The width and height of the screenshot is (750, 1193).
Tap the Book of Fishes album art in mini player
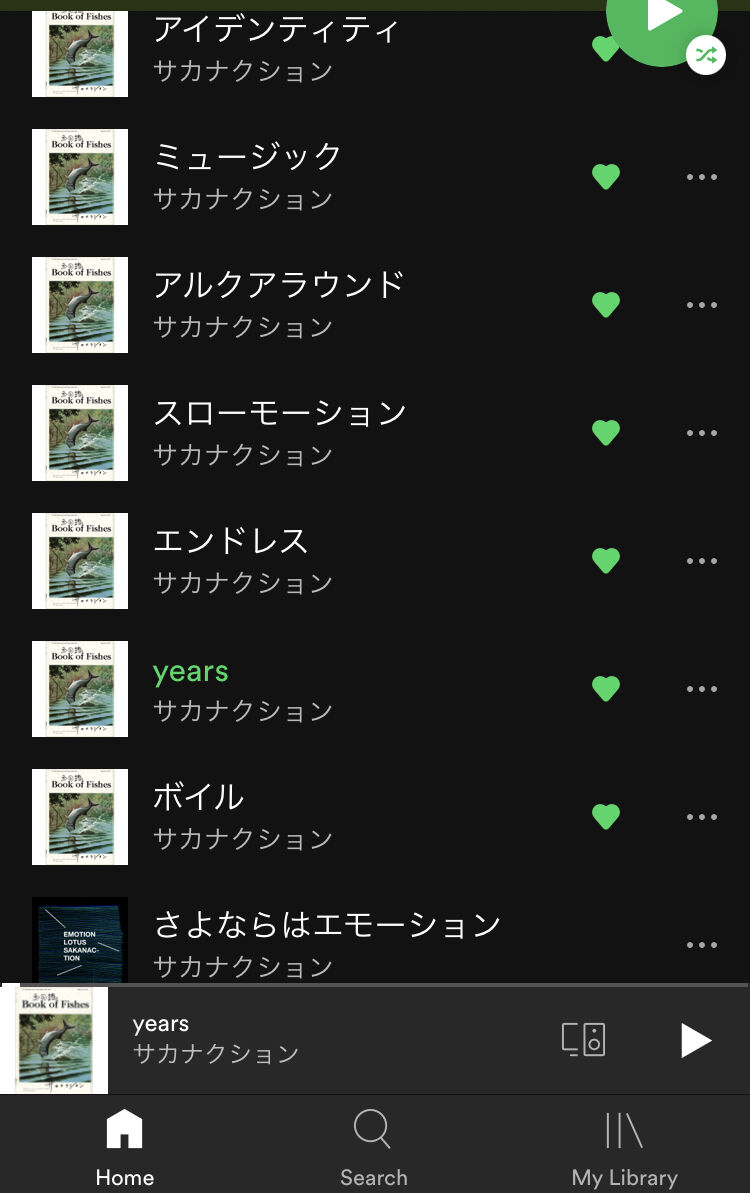[x=55, y=1040]
